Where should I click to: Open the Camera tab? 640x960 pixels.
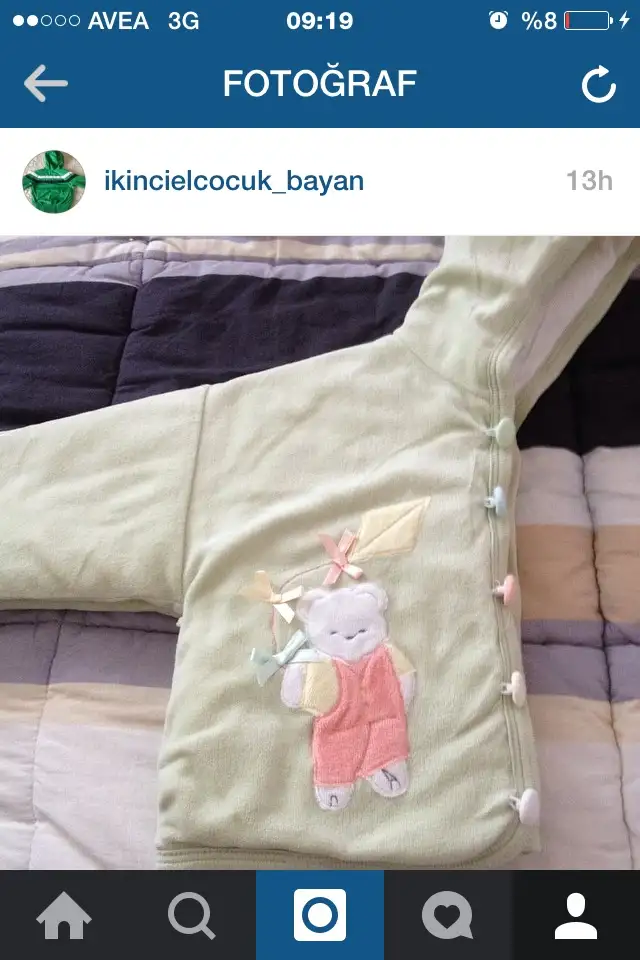pyautogui.click(x=320, y=915)
